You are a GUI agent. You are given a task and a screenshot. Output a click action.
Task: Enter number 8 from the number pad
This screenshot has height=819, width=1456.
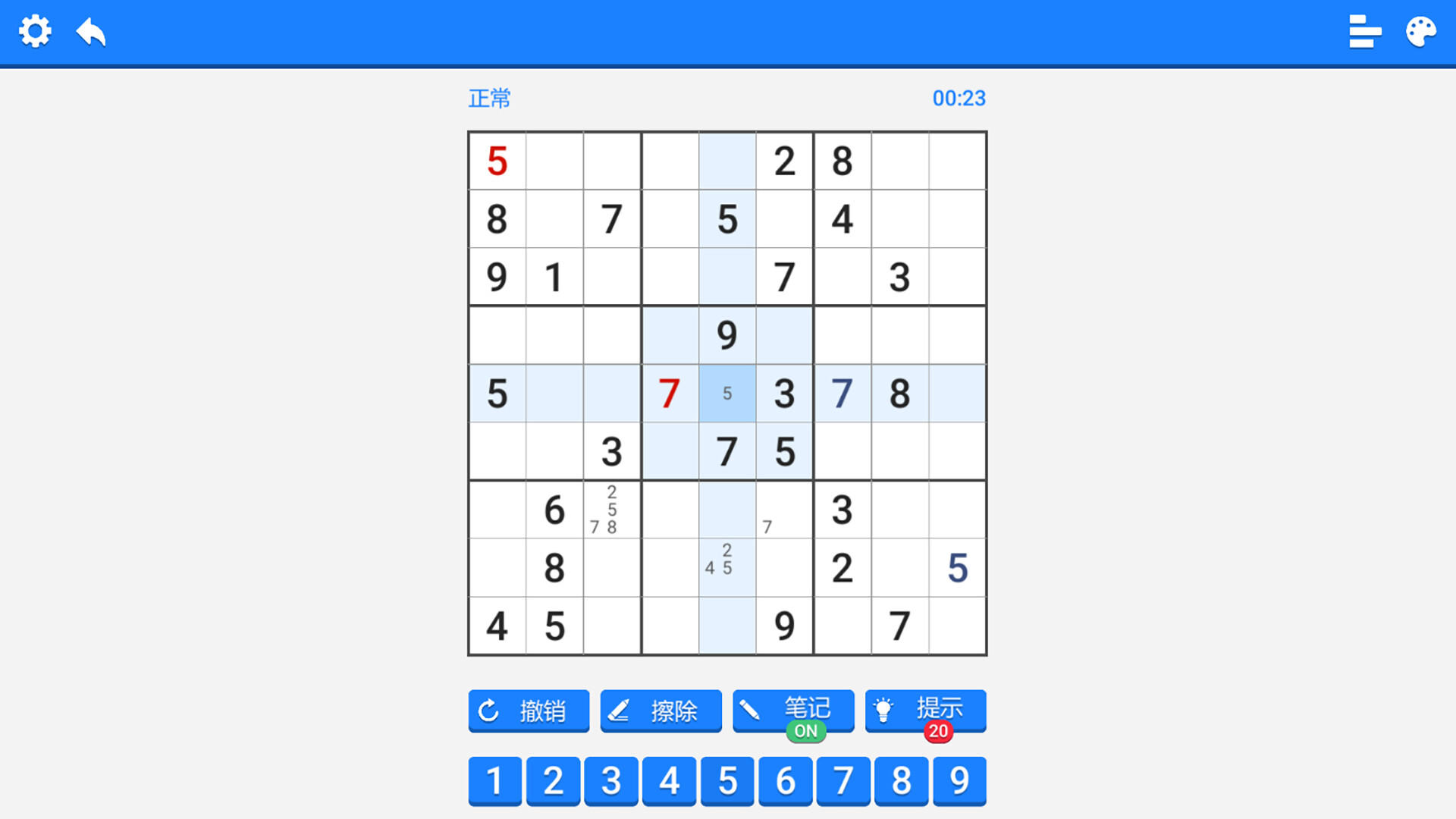pos(901,780)
